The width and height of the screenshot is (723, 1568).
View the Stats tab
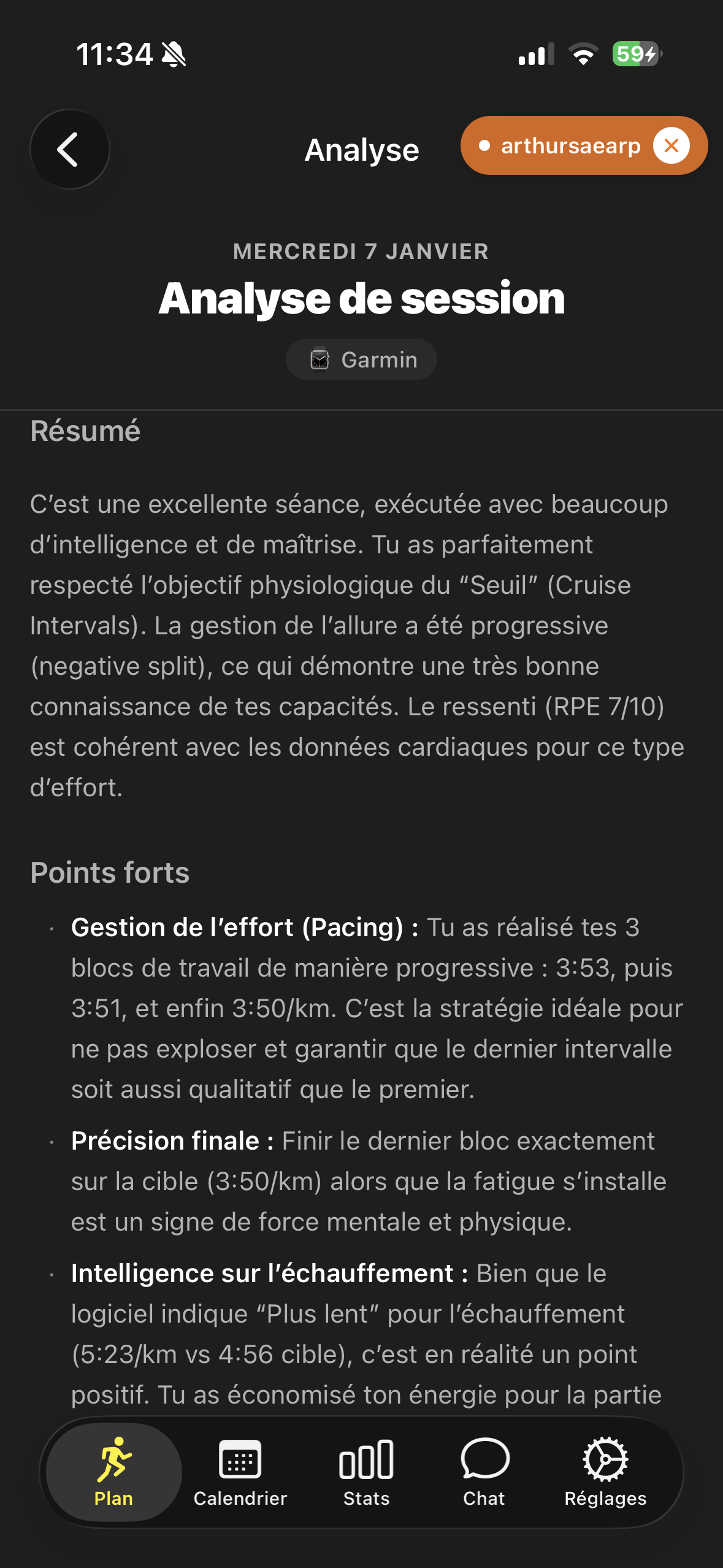coord(366,1472)
